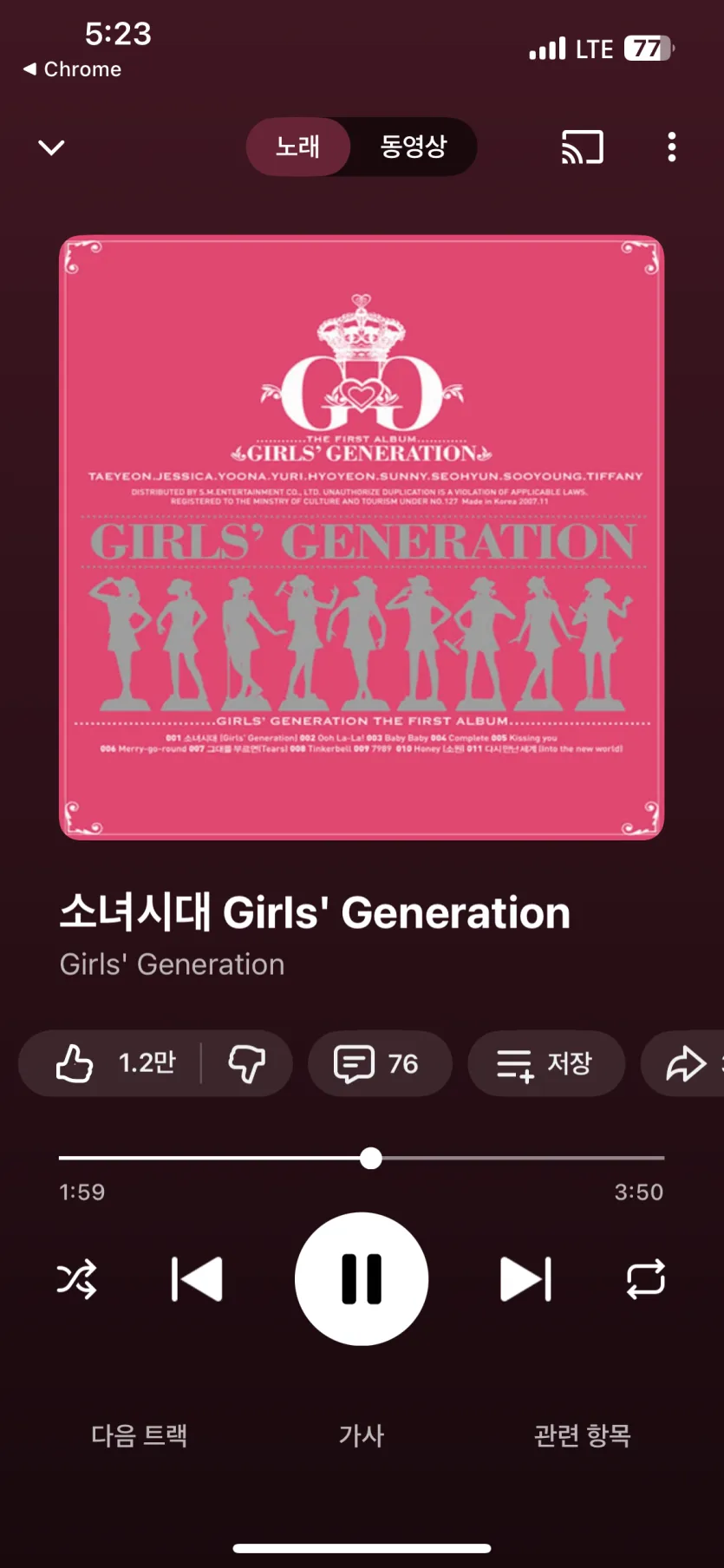
Task: Tap the playback progress bar to seek
Action: 520,1158
